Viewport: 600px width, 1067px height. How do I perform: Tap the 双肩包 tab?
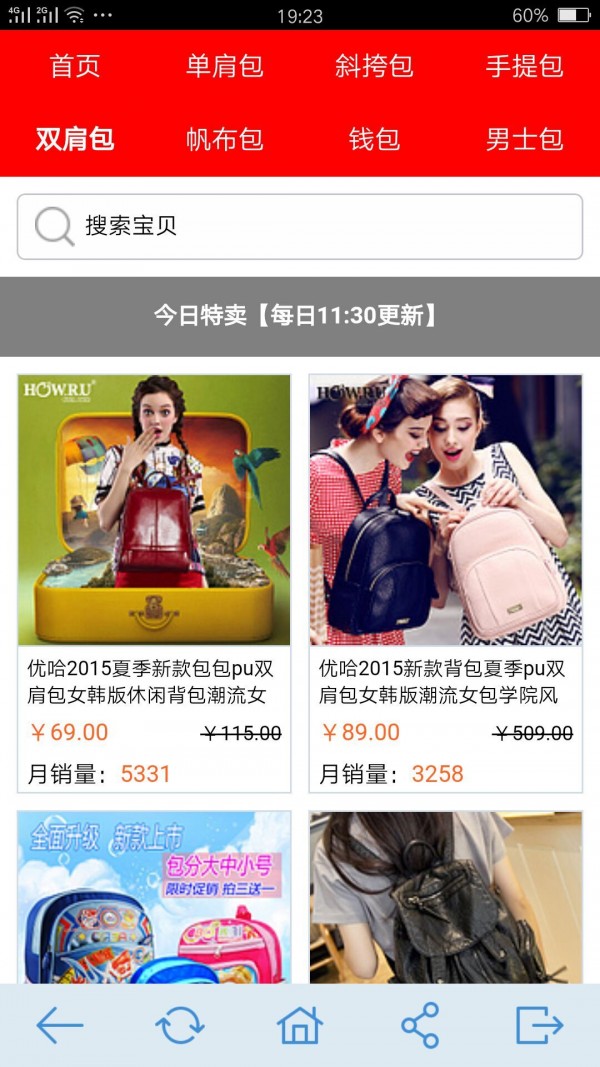[75, 139]
